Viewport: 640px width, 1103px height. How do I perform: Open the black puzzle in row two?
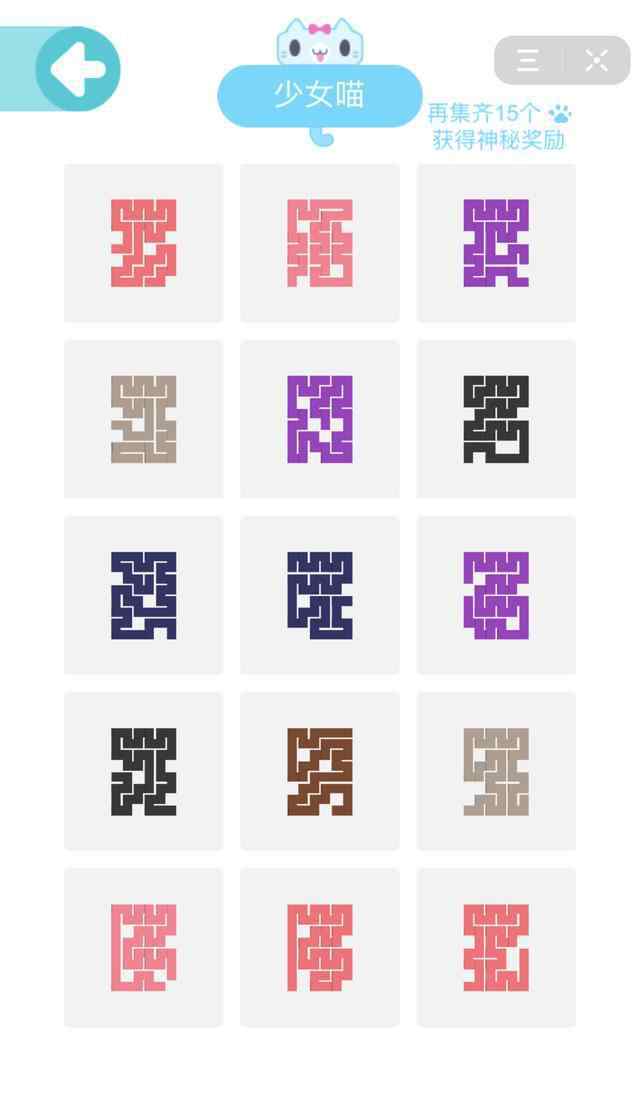pos(497,419)
